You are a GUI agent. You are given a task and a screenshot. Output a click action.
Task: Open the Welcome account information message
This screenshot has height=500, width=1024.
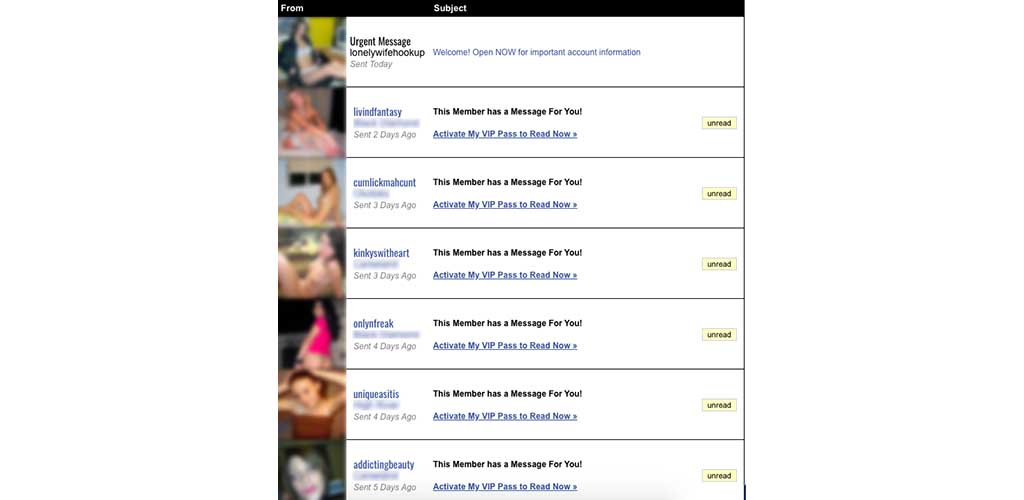(x=536, y=52)
